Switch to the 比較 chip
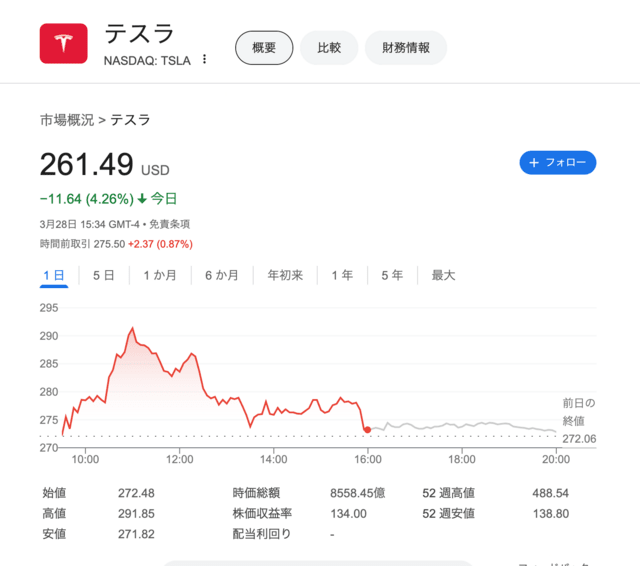Screen dimensions: 640x566 329,47
